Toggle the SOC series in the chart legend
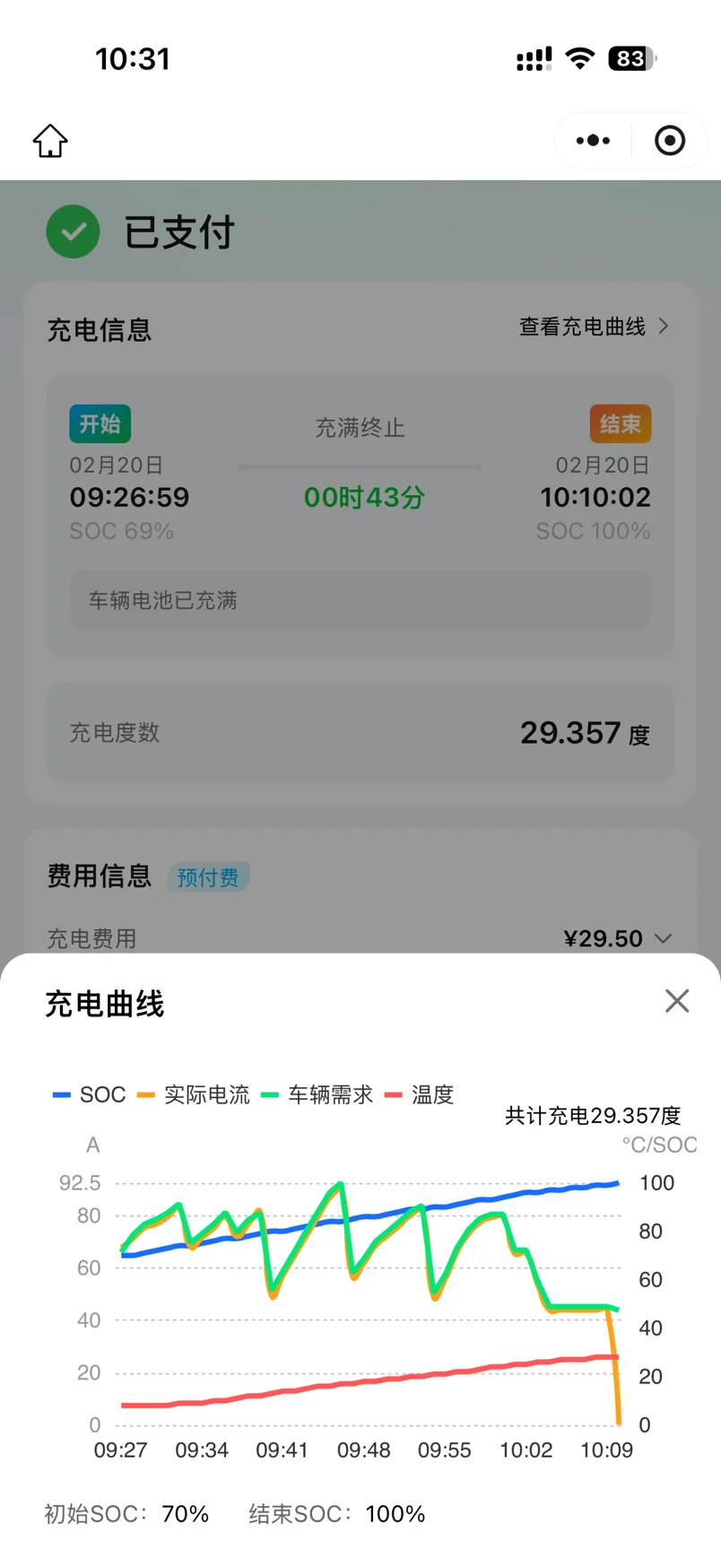Screen dimensions: 721x1568 click(90, 1094)
